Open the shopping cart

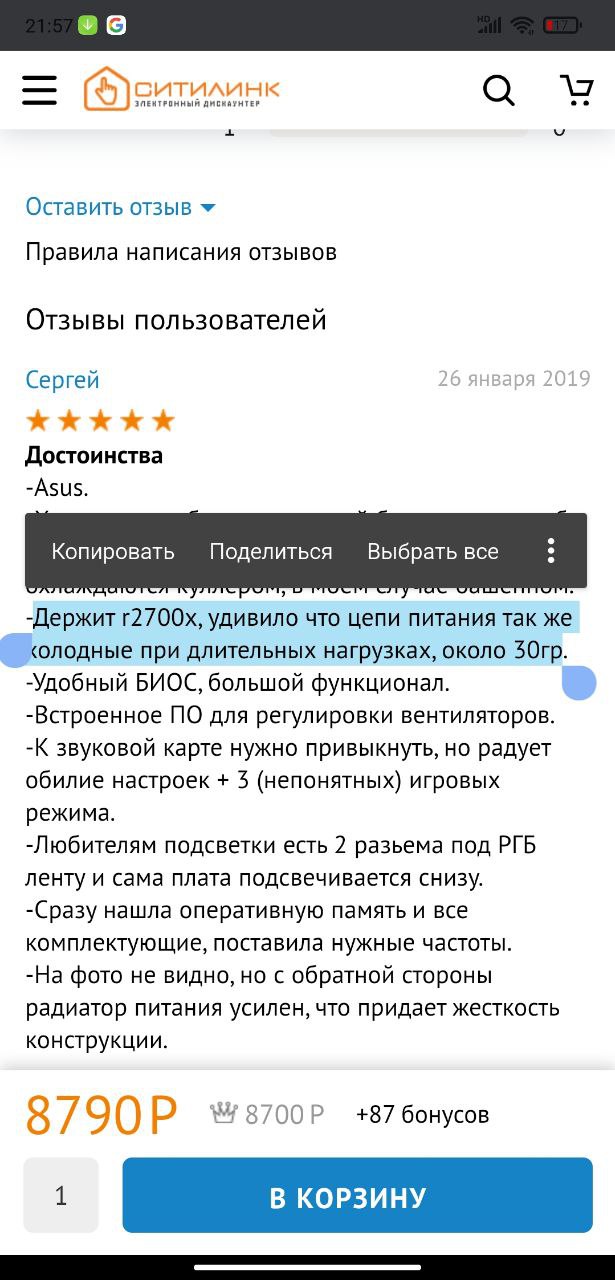(x=576, y=90)
